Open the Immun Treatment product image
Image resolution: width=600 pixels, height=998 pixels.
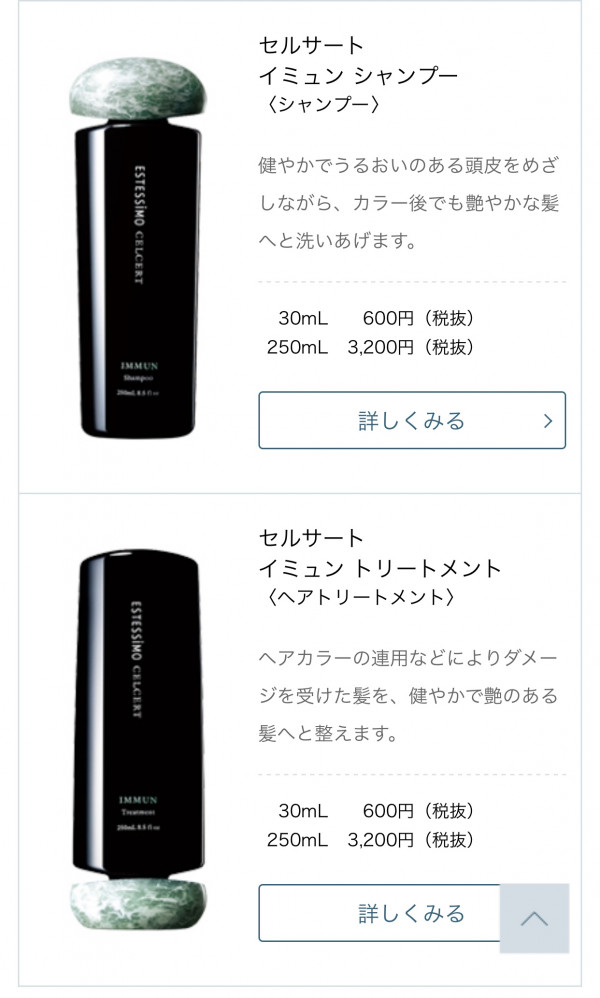(x=138, y=738)
